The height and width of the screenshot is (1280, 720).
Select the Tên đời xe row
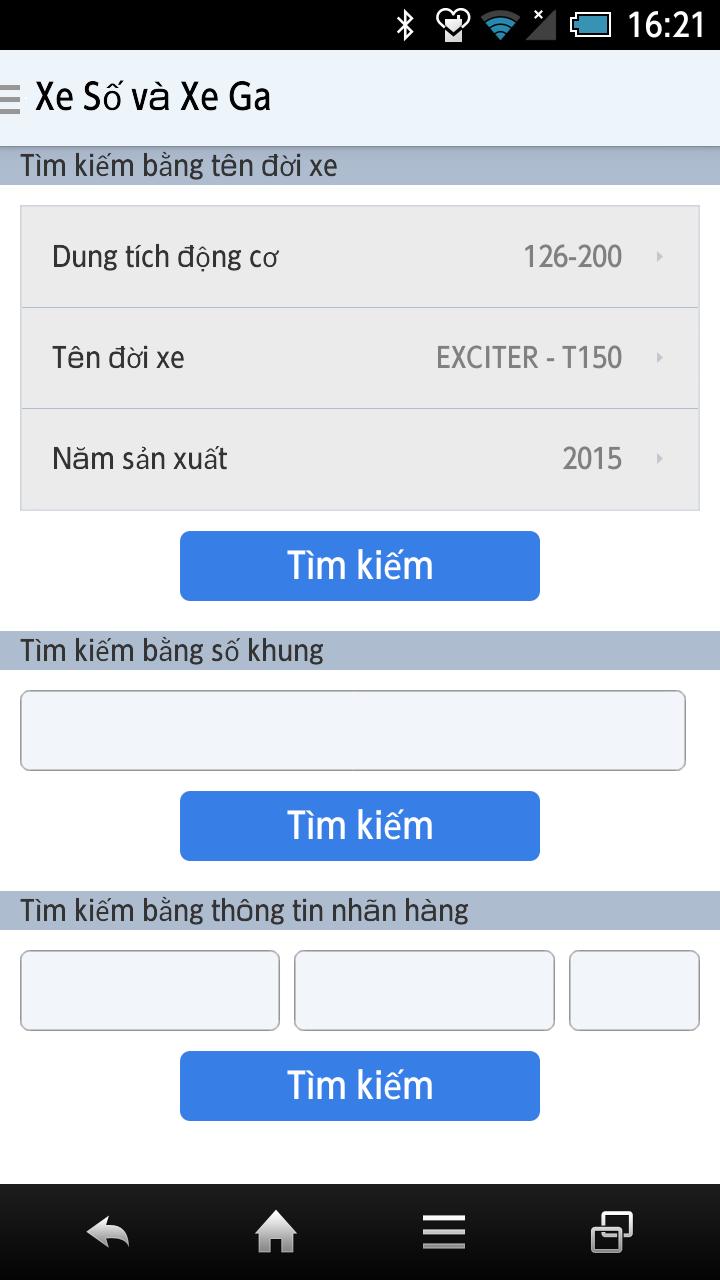[x=360, y=358]
